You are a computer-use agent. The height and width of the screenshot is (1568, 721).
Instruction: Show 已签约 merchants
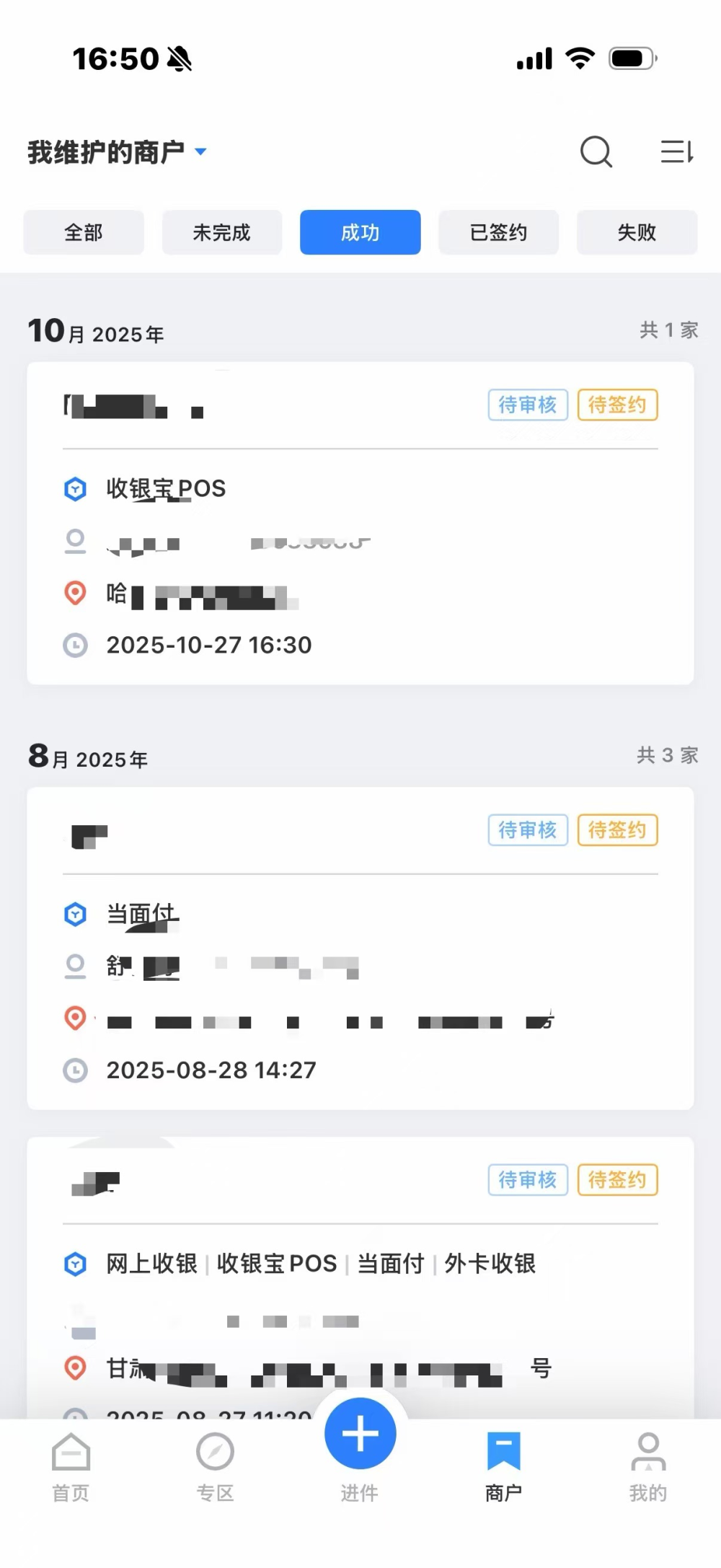click(x=498, y=232)
